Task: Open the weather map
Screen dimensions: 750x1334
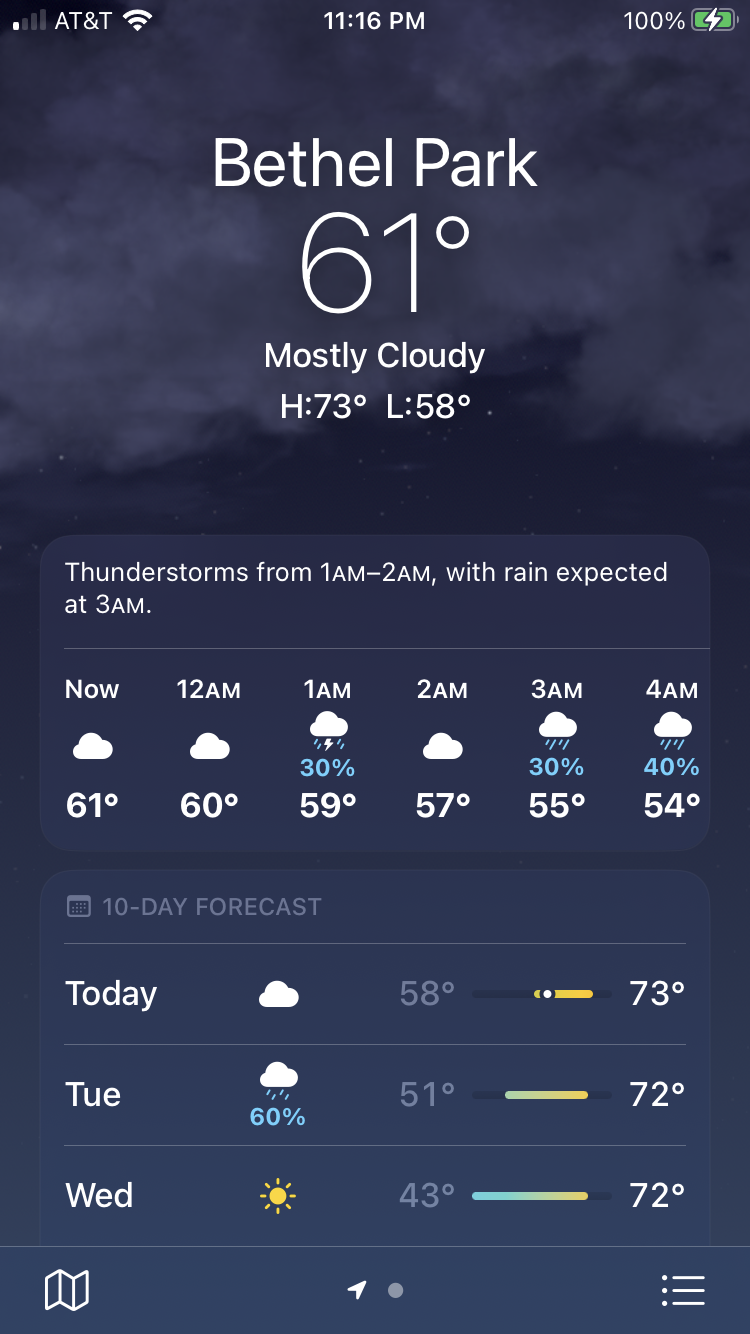Action: 67,1290
